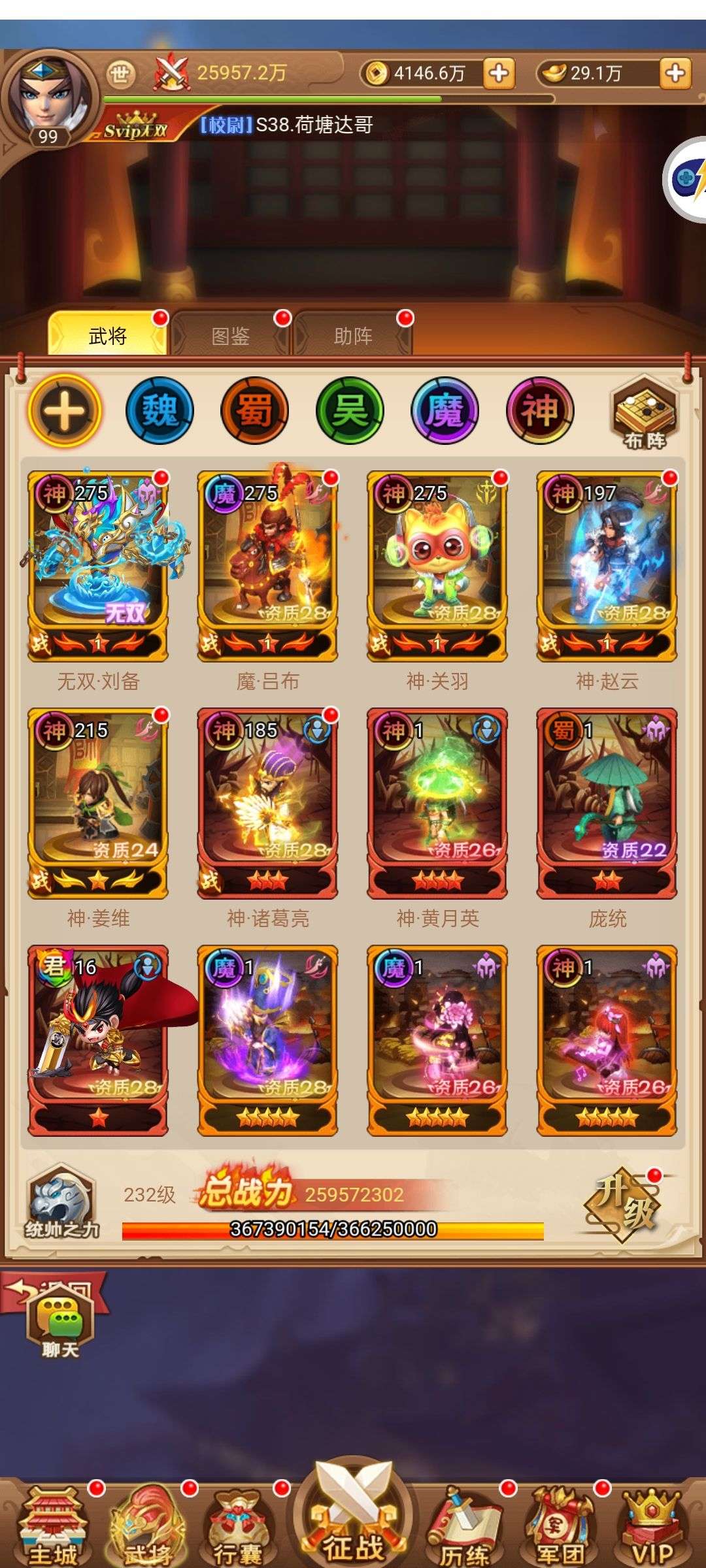706x1568 pixels.
Task: Switch to the 图鉴 tab
Action: [230, 335]
